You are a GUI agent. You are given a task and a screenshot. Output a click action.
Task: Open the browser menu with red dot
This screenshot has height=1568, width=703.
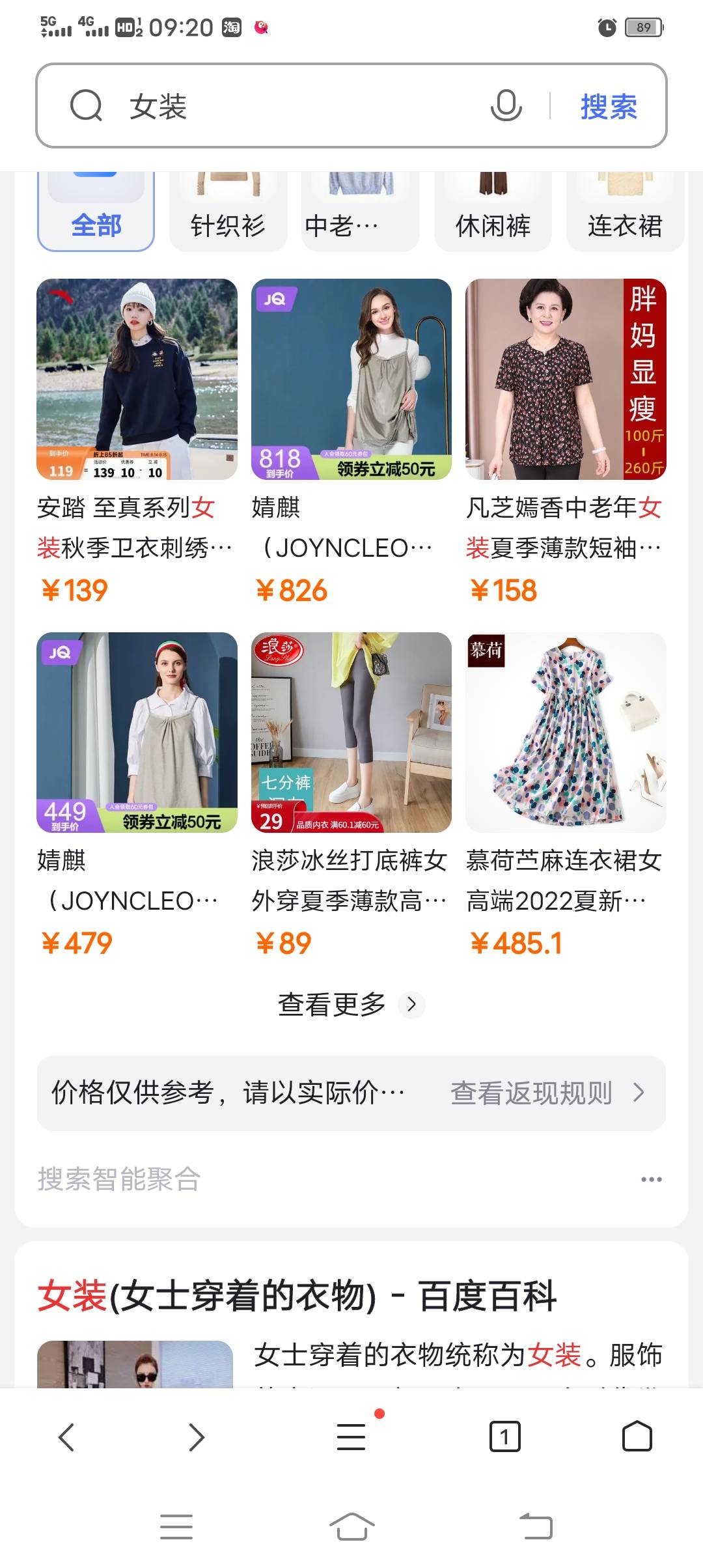351,1436
